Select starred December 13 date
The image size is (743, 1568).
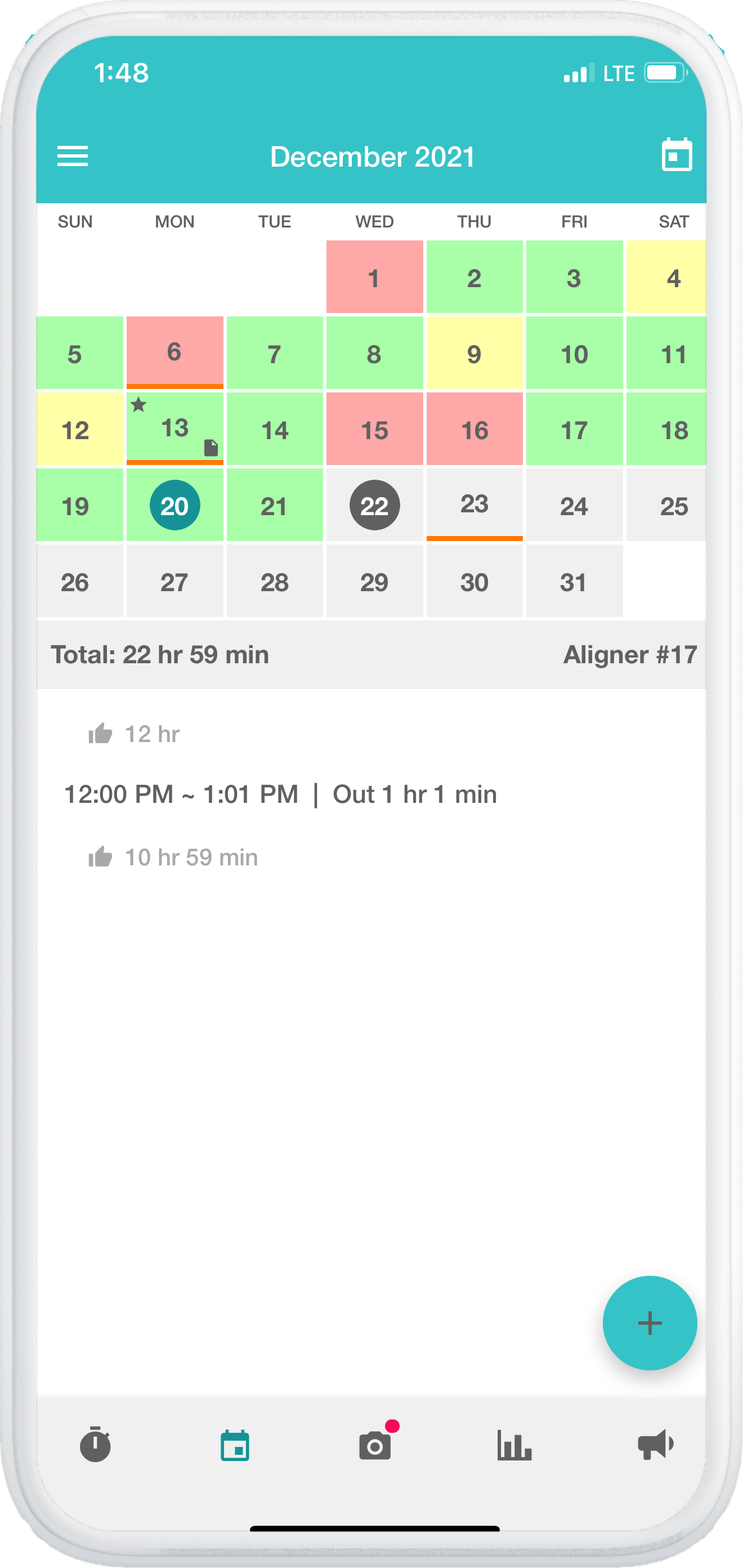pos(174,428)
